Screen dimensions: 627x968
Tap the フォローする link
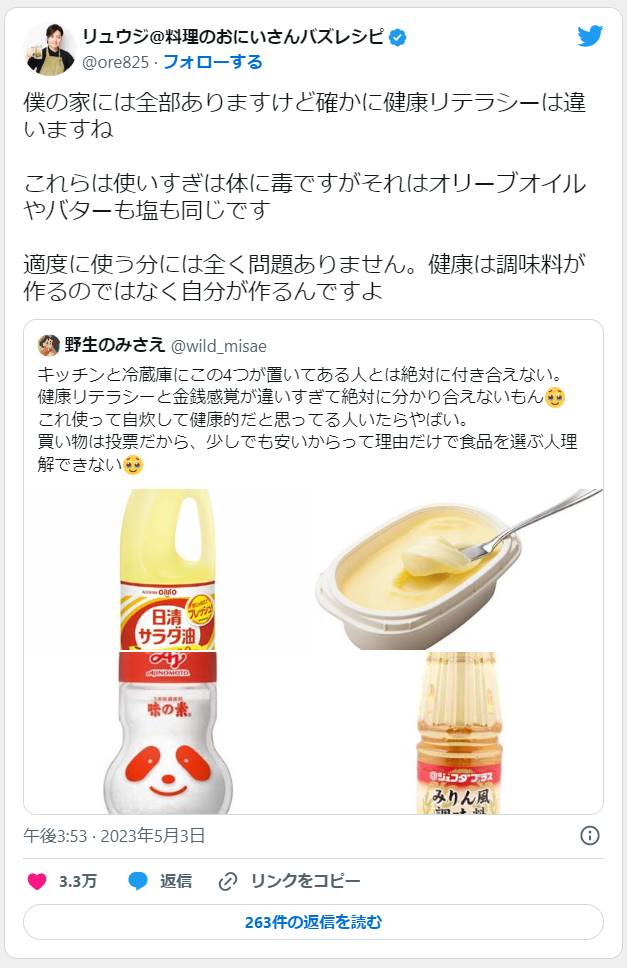(x=212, y=62)
